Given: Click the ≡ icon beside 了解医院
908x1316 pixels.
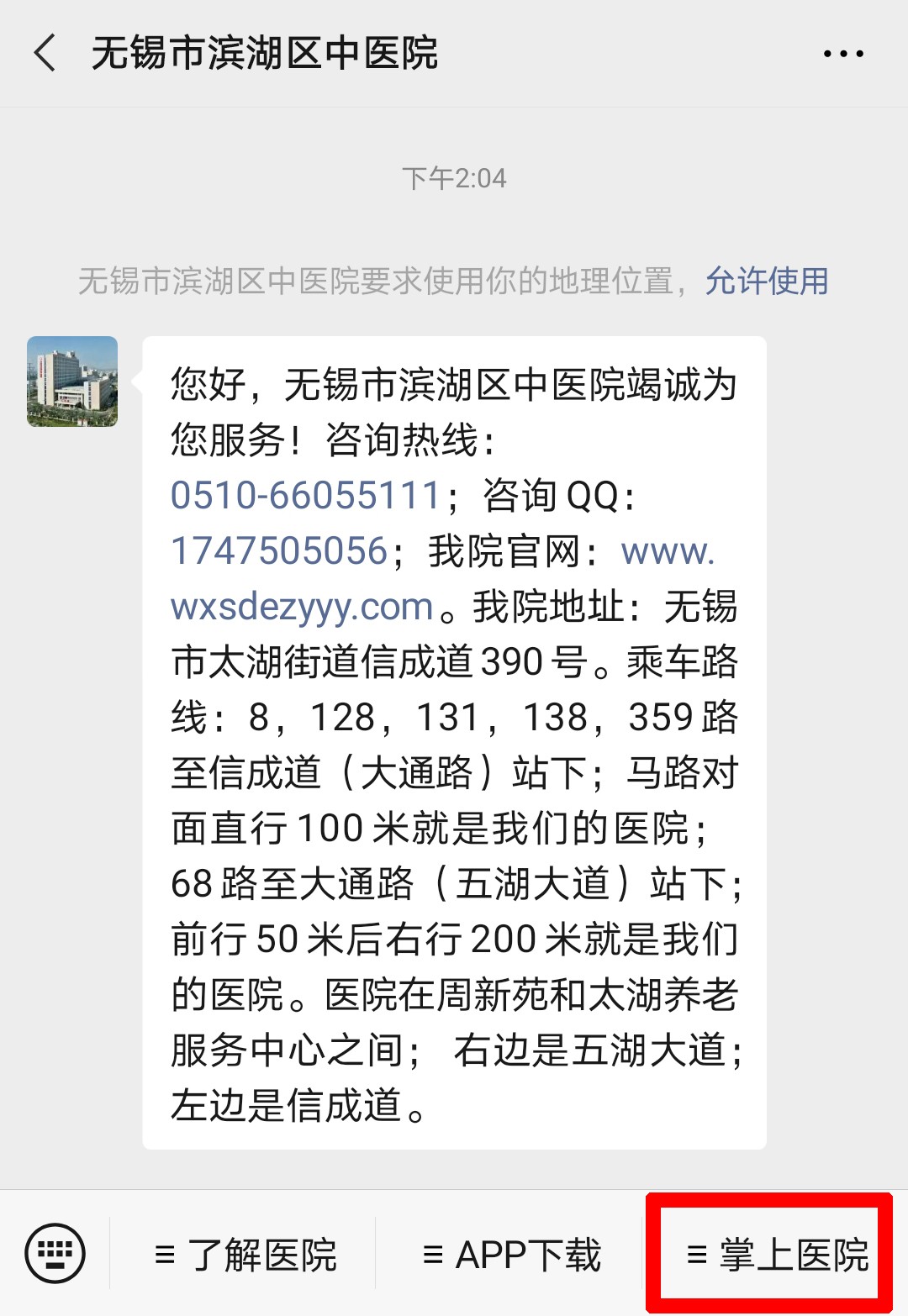Looking at the screenshot, I should tap(165, 1255).
